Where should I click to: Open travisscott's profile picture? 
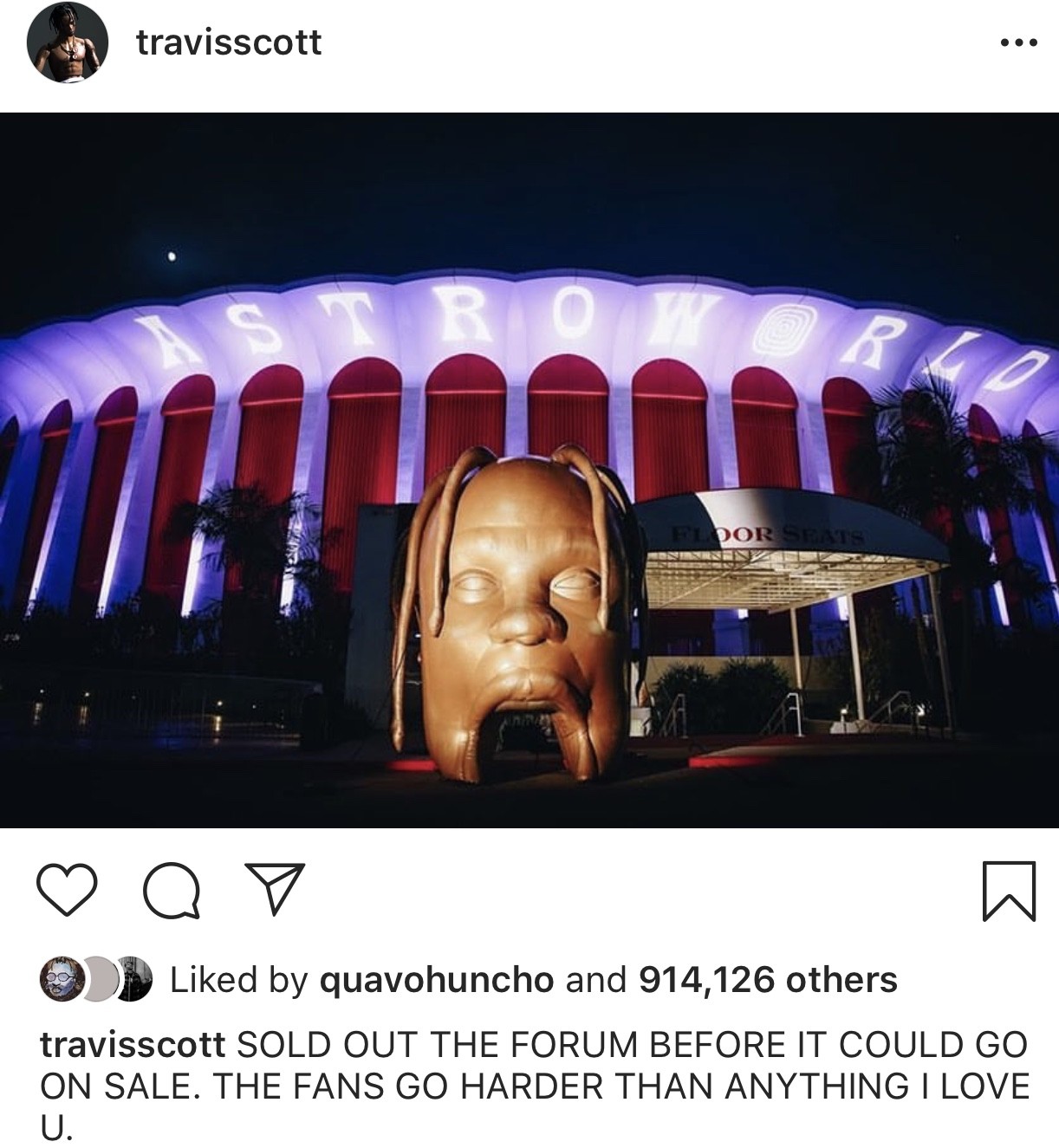[67, 42]
